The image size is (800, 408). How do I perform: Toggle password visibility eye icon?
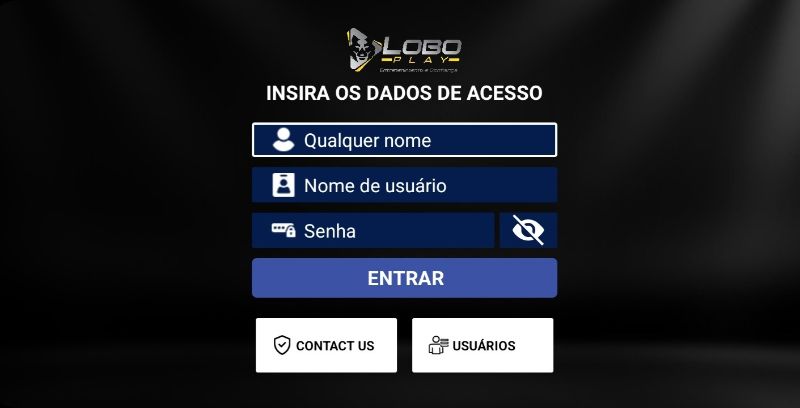point(528,231)
